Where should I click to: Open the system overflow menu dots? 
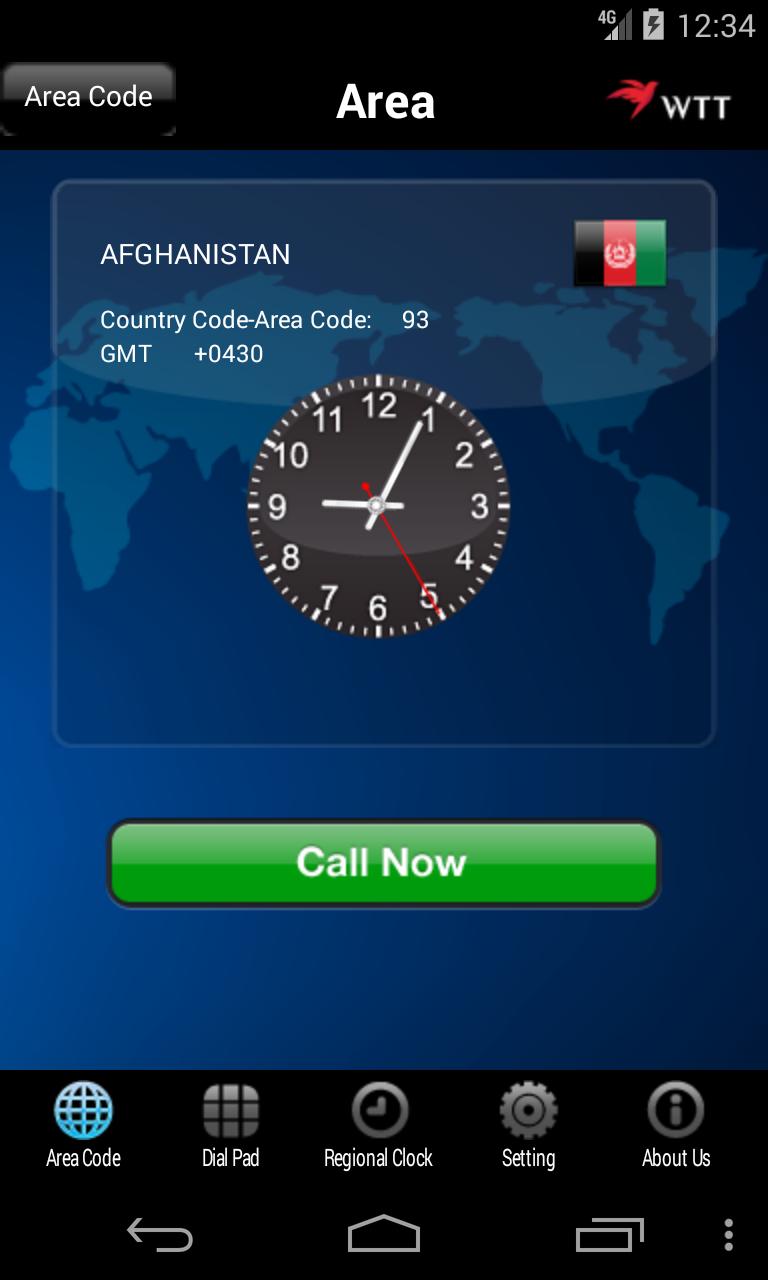[x=728, y=1235]
